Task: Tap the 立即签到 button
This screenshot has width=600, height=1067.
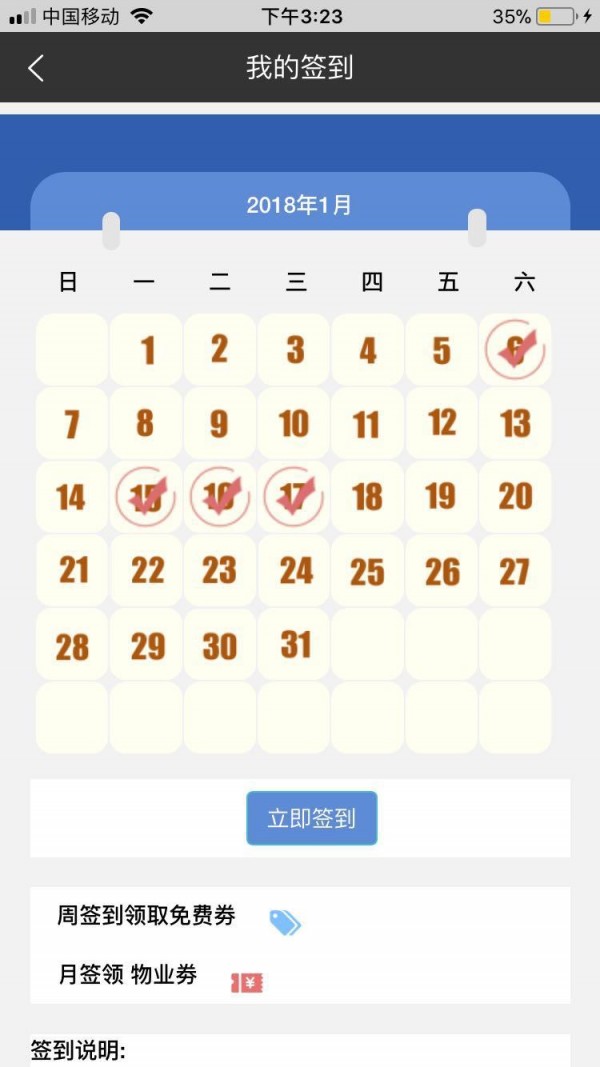Action: pyautogui.click(x=311, y=819)
